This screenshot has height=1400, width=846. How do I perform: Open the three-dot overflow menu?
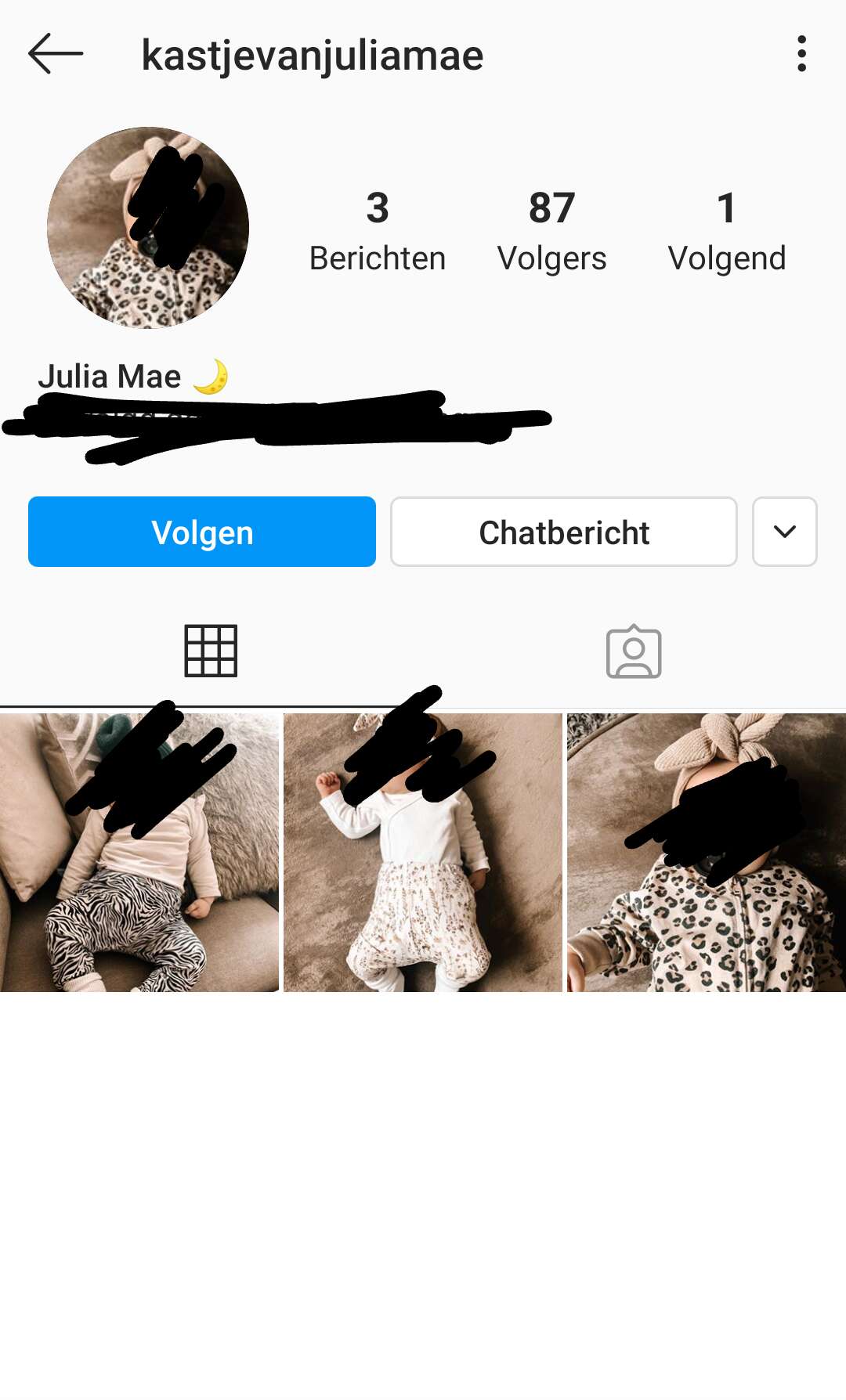(801, 54)
